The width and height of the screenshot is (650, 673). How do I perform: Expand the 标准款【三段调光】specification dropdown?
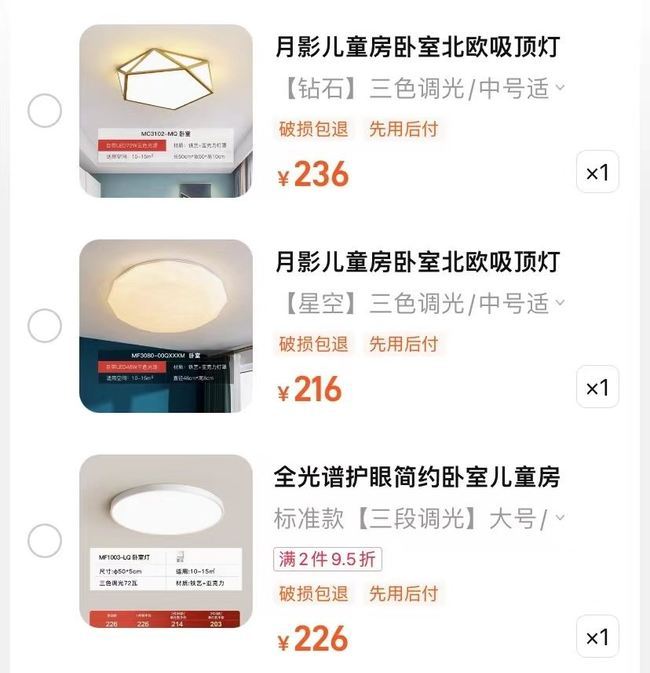pyautogui.click(x=420, y=518)
